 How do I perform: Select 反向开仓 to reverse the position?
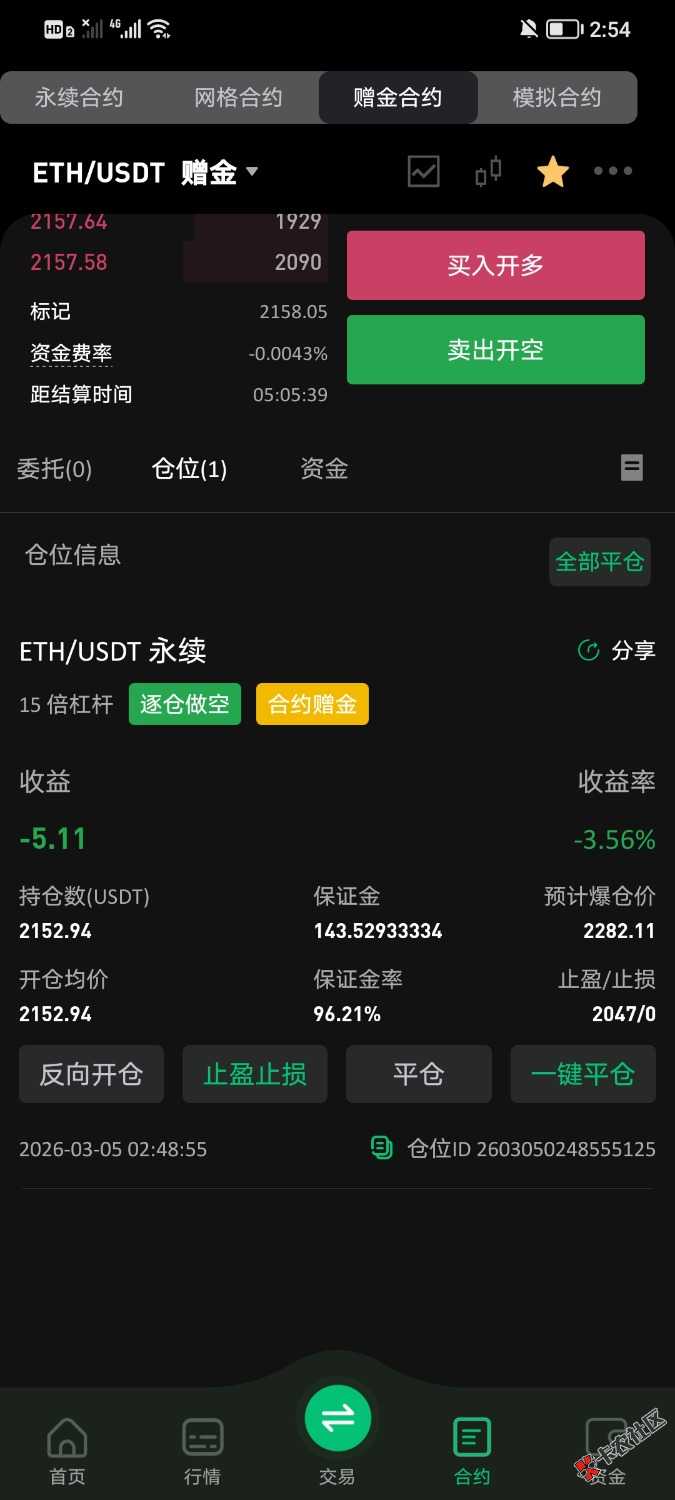91,1075
